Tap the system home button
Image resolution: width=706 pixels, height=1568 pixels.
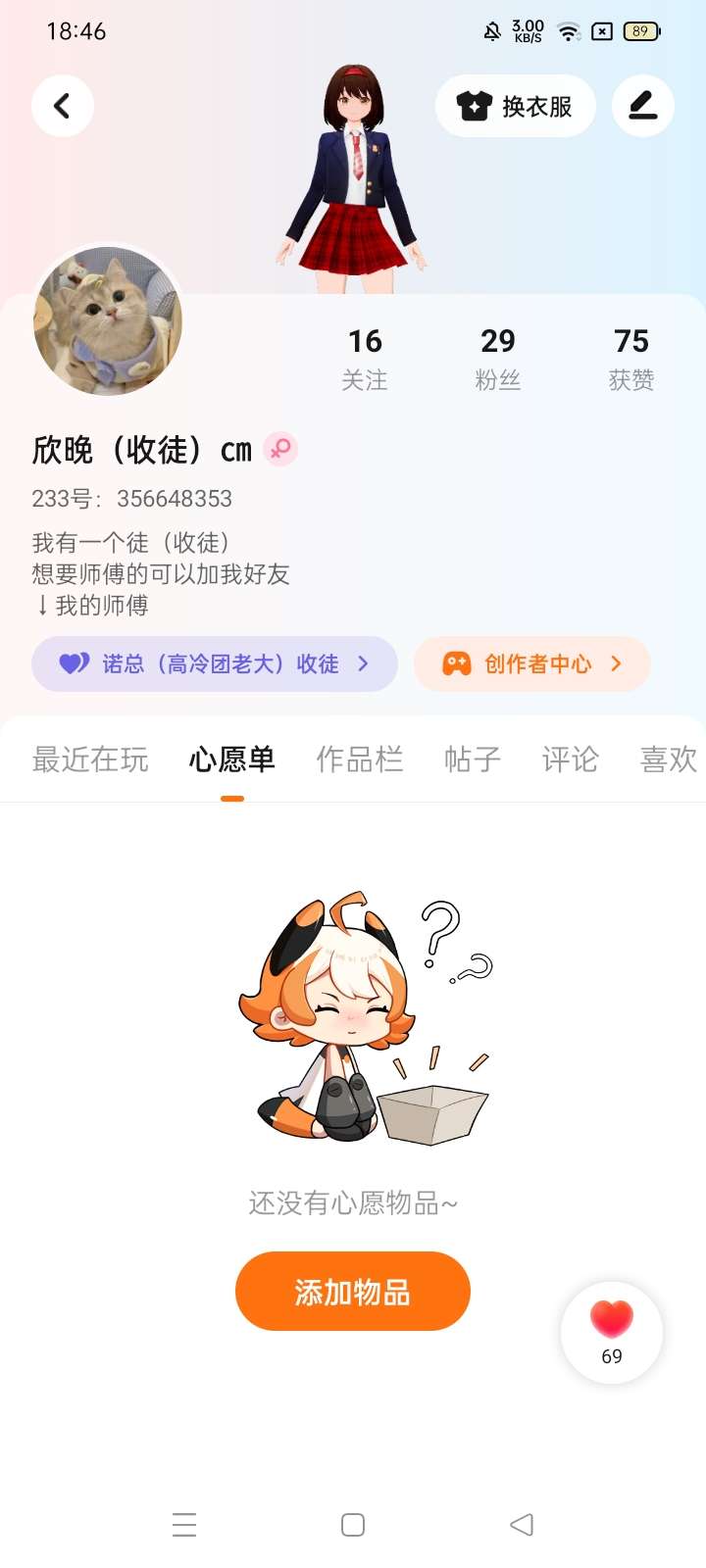[353, 1525]
